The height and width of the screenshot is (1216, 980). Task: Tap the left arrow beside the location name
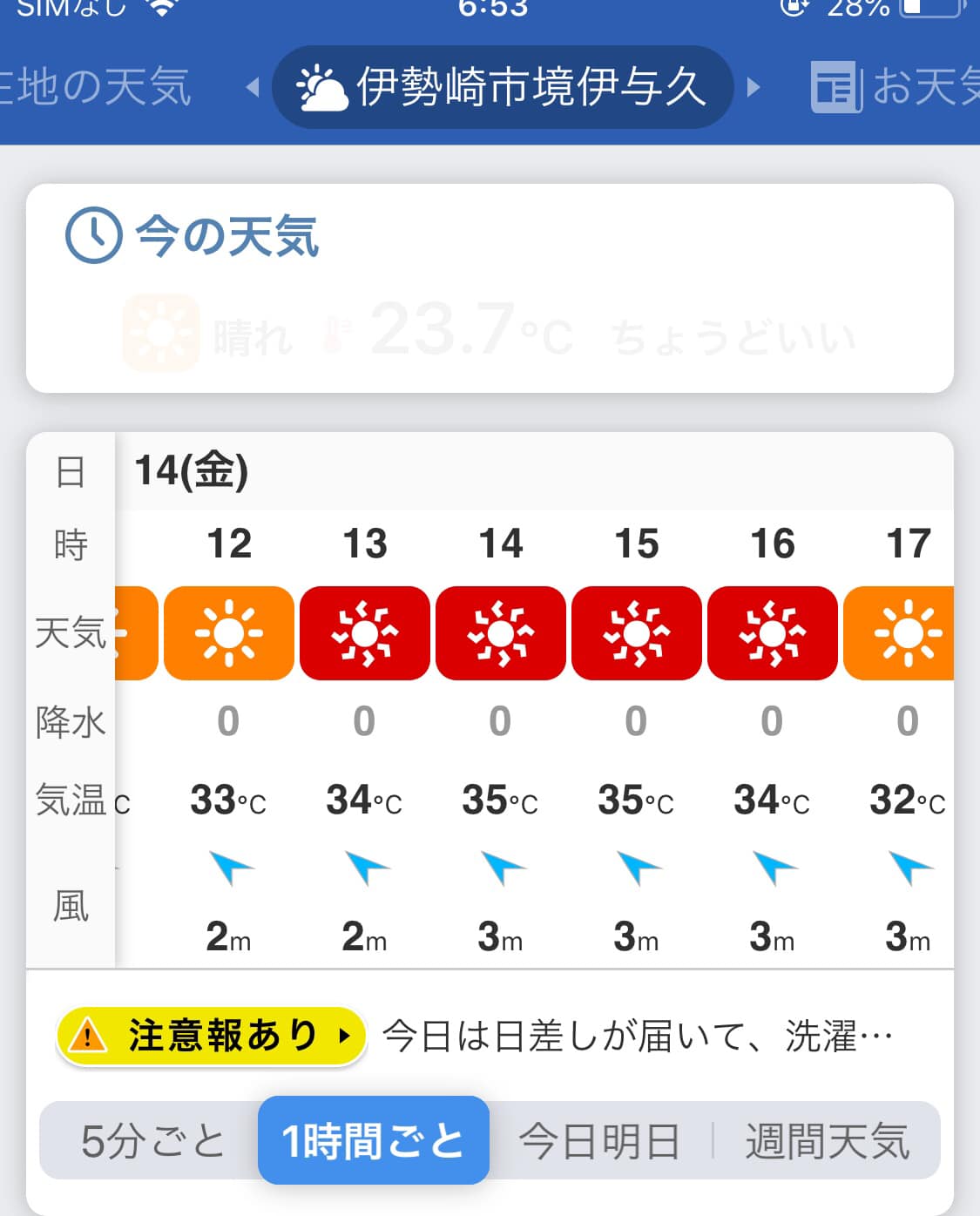coord(253,87)
